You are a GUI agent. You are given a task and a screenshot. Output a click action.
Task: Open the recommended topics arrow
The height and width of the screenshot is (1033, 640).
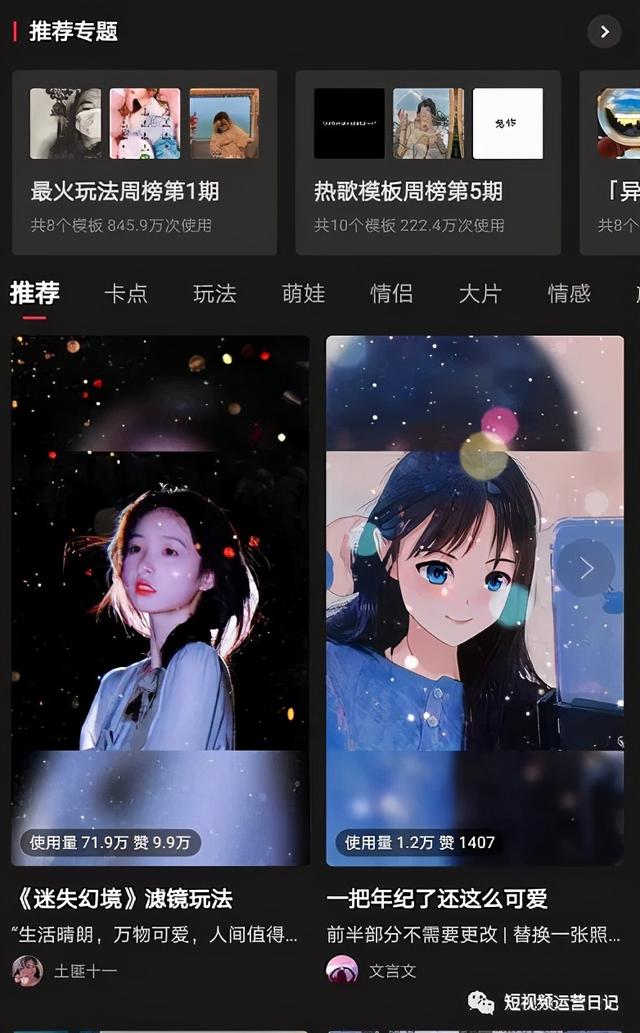(x=604, y=32)
